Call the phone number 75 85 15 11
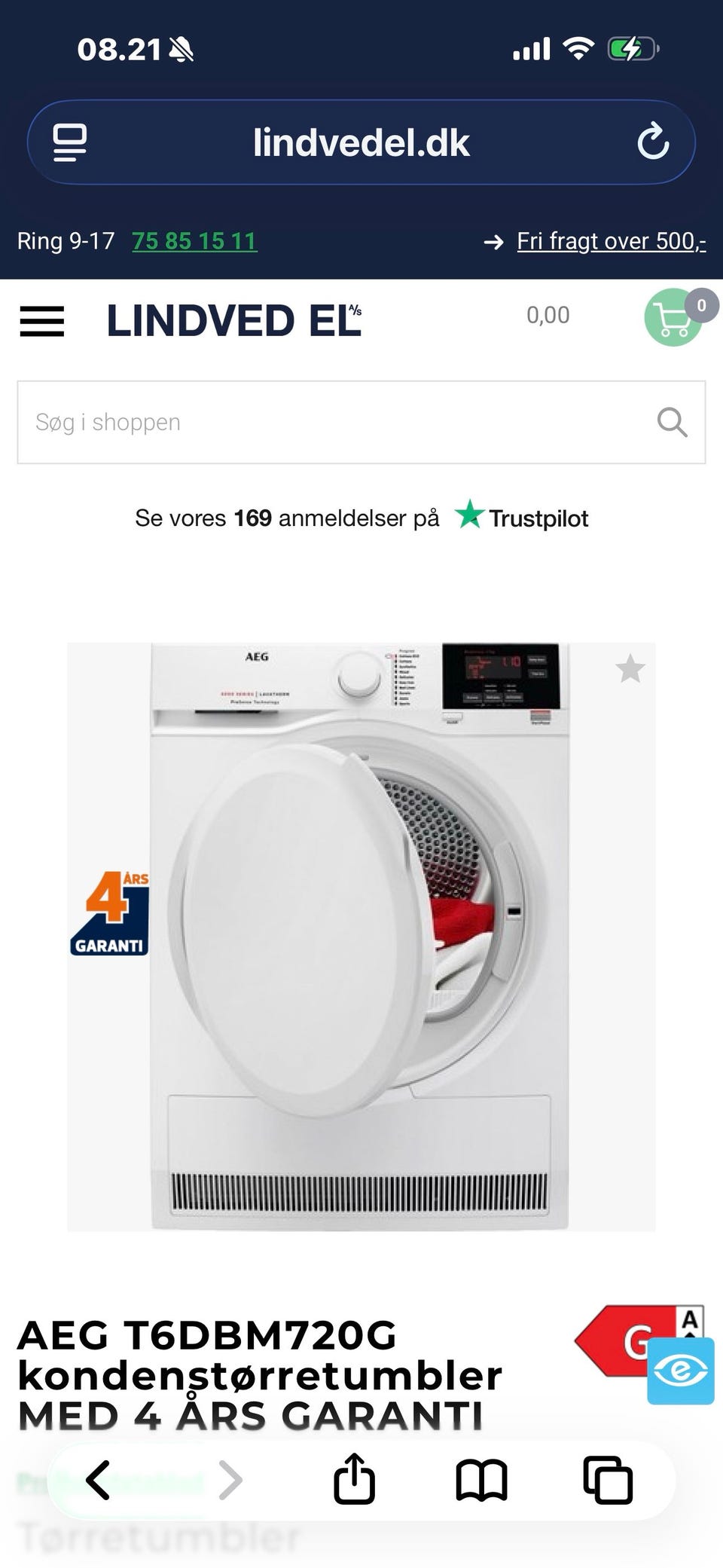 [194, 240]
